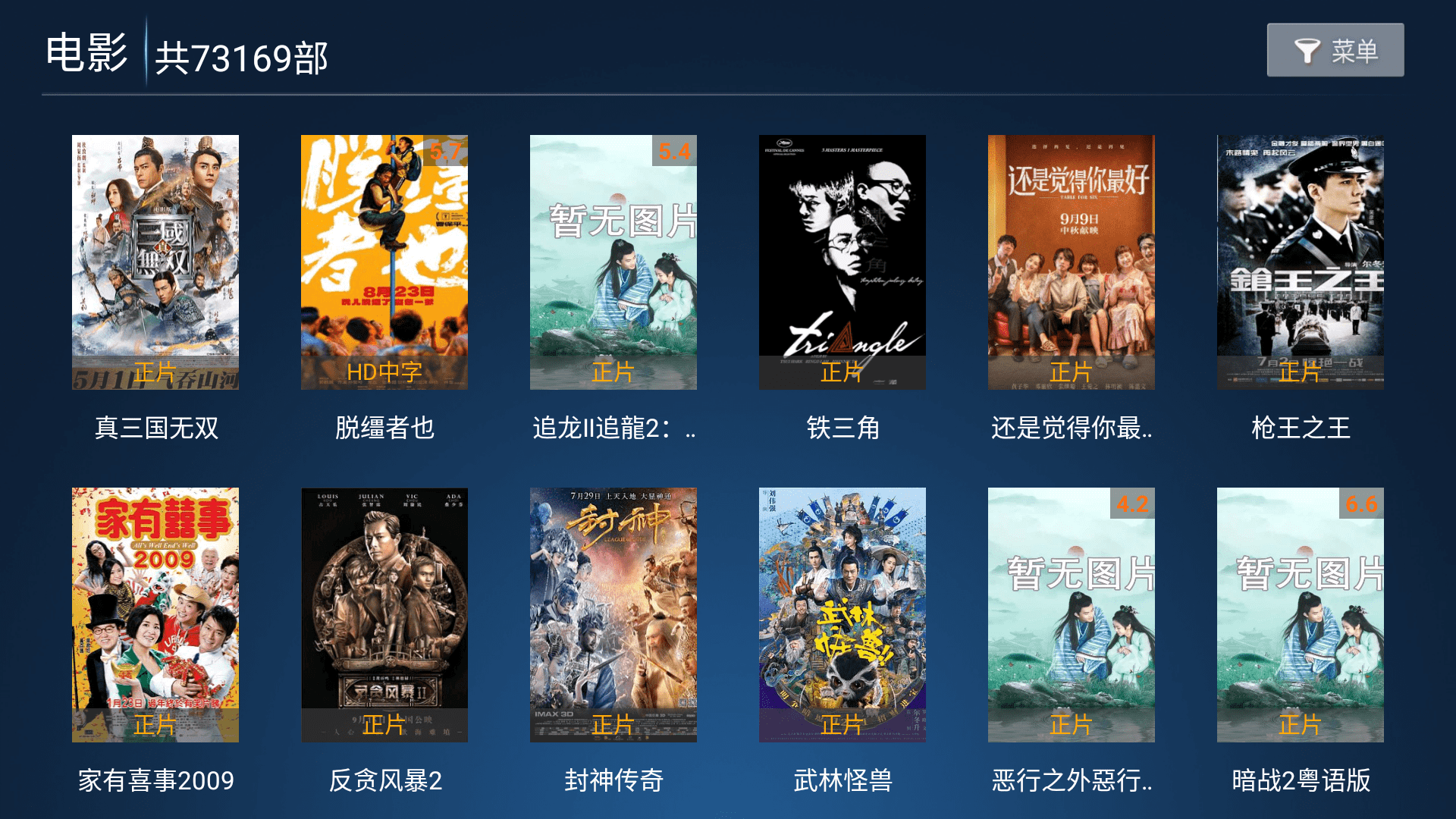1456x819 pixels.
Task: Select the movie 武林怪兽
Action: (843, 614)
